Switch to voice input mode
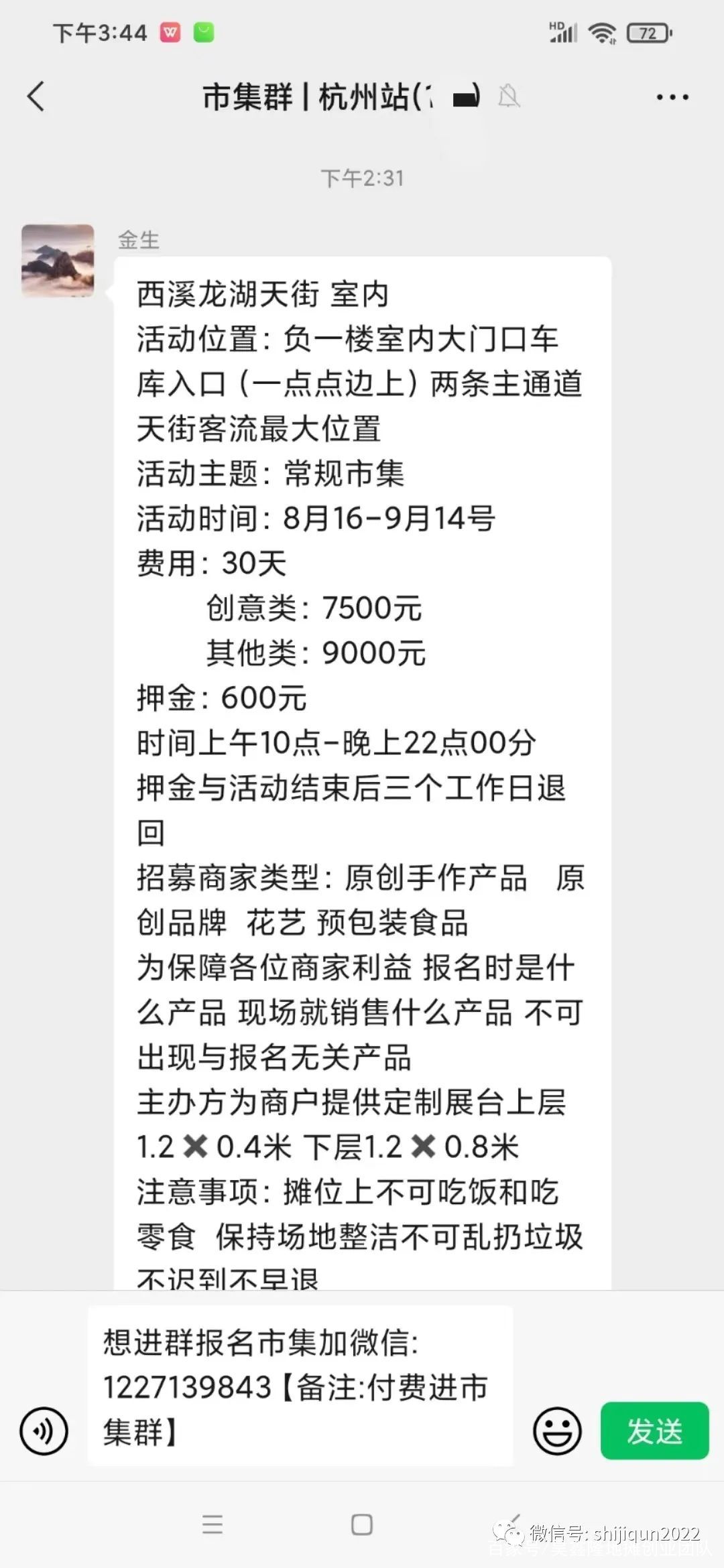 44,1430
